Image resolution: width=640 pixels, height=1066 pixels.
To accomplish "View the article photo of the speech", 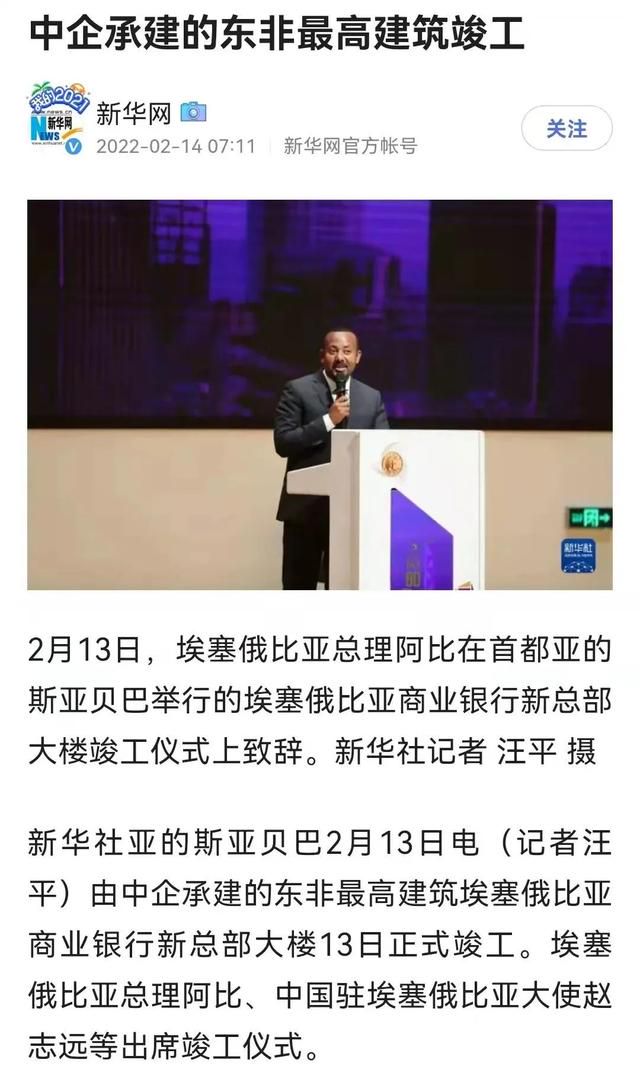I will click(320, 394).
